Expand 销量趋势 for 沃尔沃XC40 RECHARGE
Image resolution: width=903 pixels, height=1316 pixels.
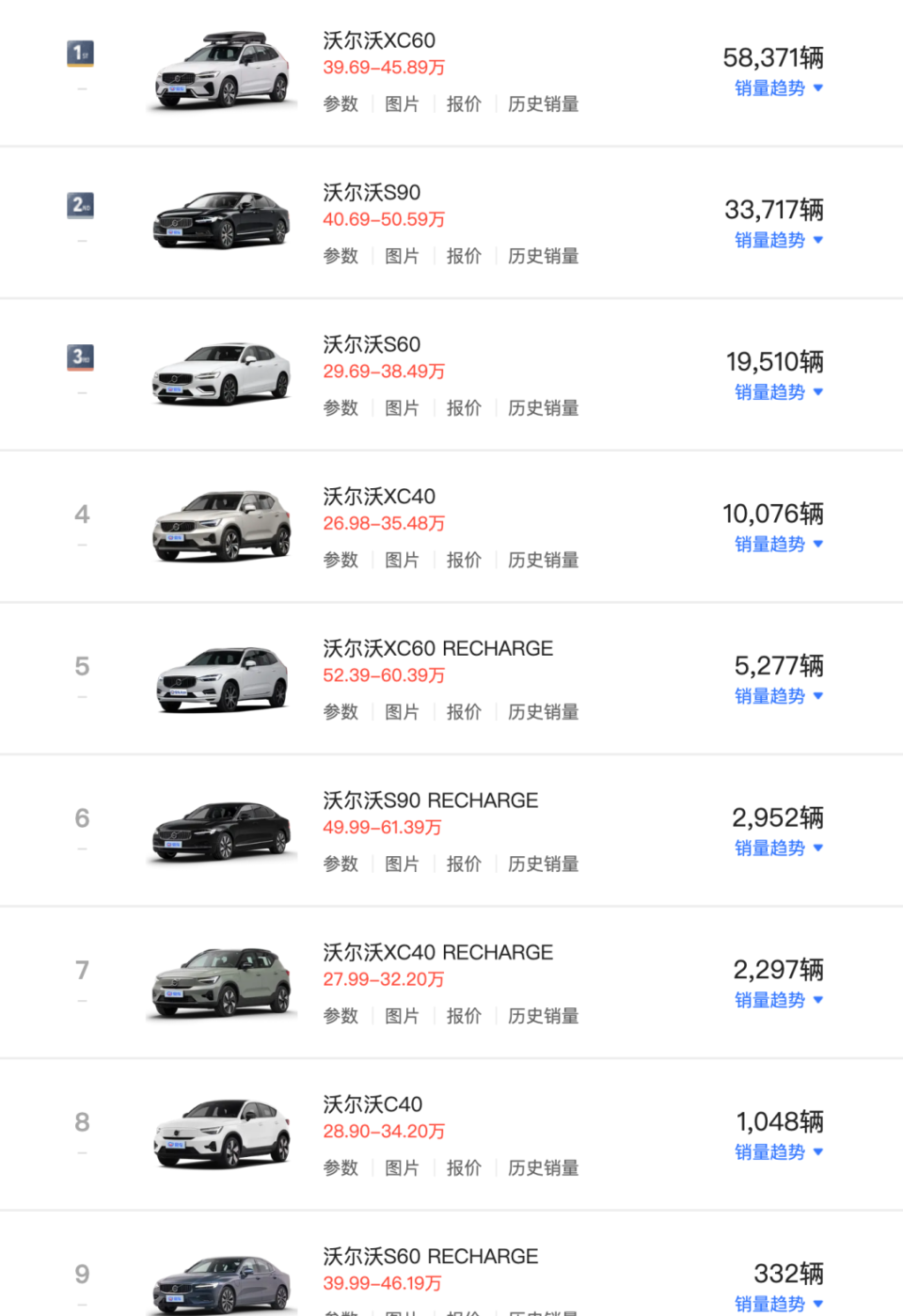coord(778,1001)
